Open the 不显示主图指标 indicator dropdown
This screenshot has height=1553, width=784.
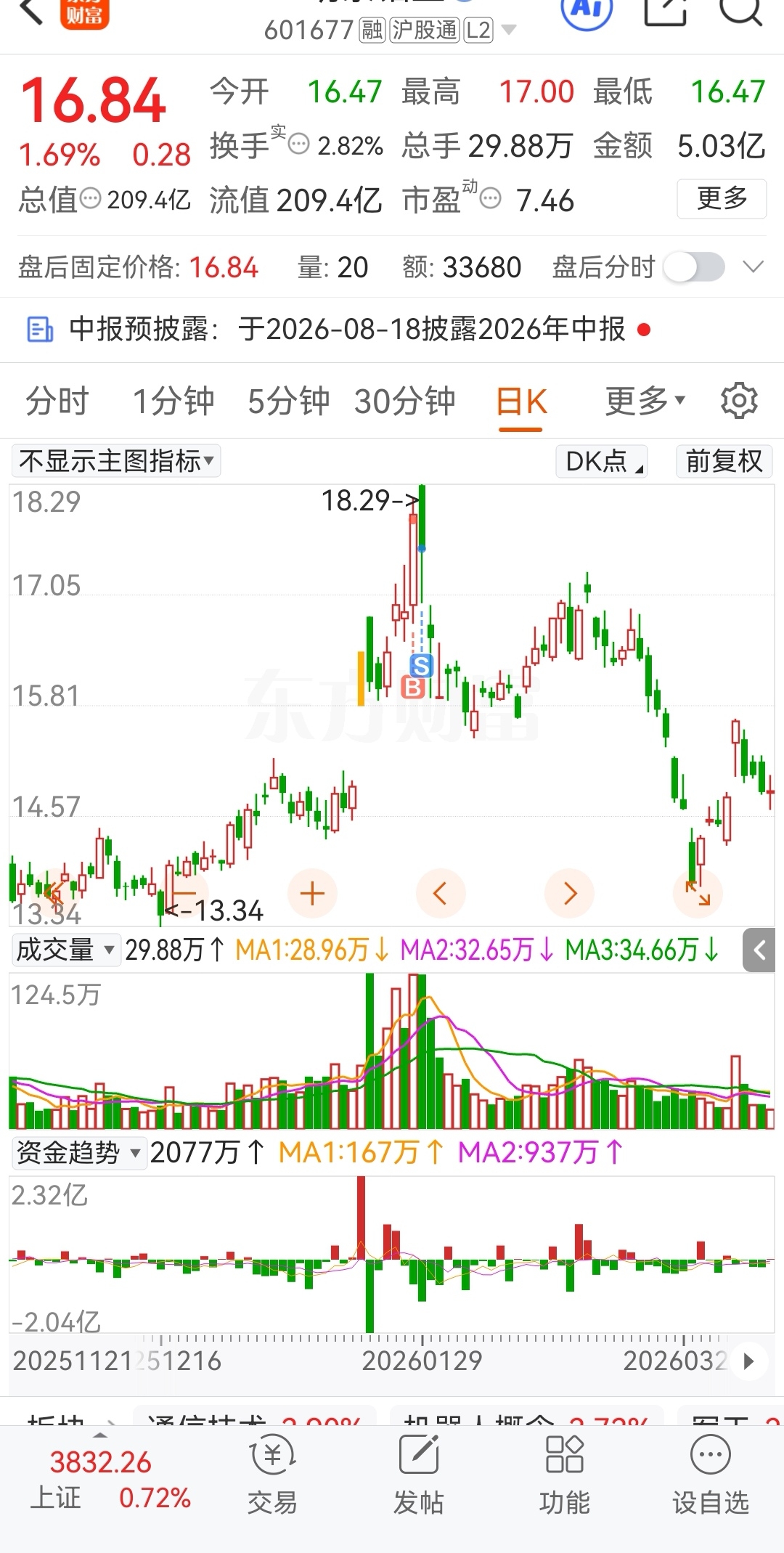116,461
